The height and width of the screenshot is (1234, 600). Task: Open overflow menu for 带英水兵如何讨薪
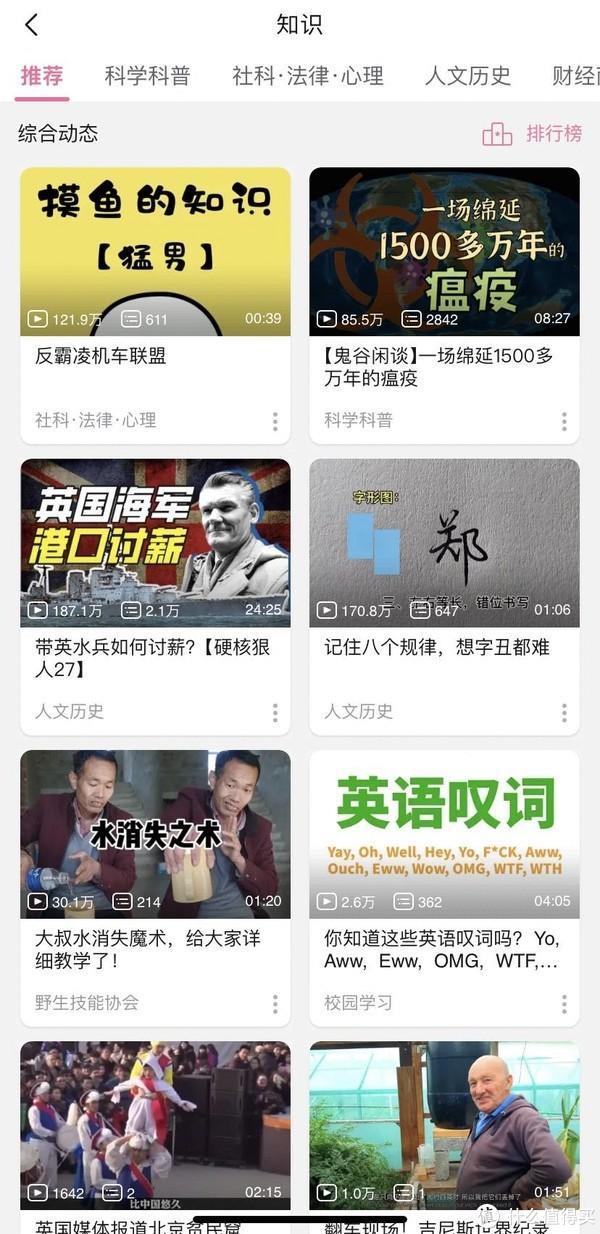point(275,712)
